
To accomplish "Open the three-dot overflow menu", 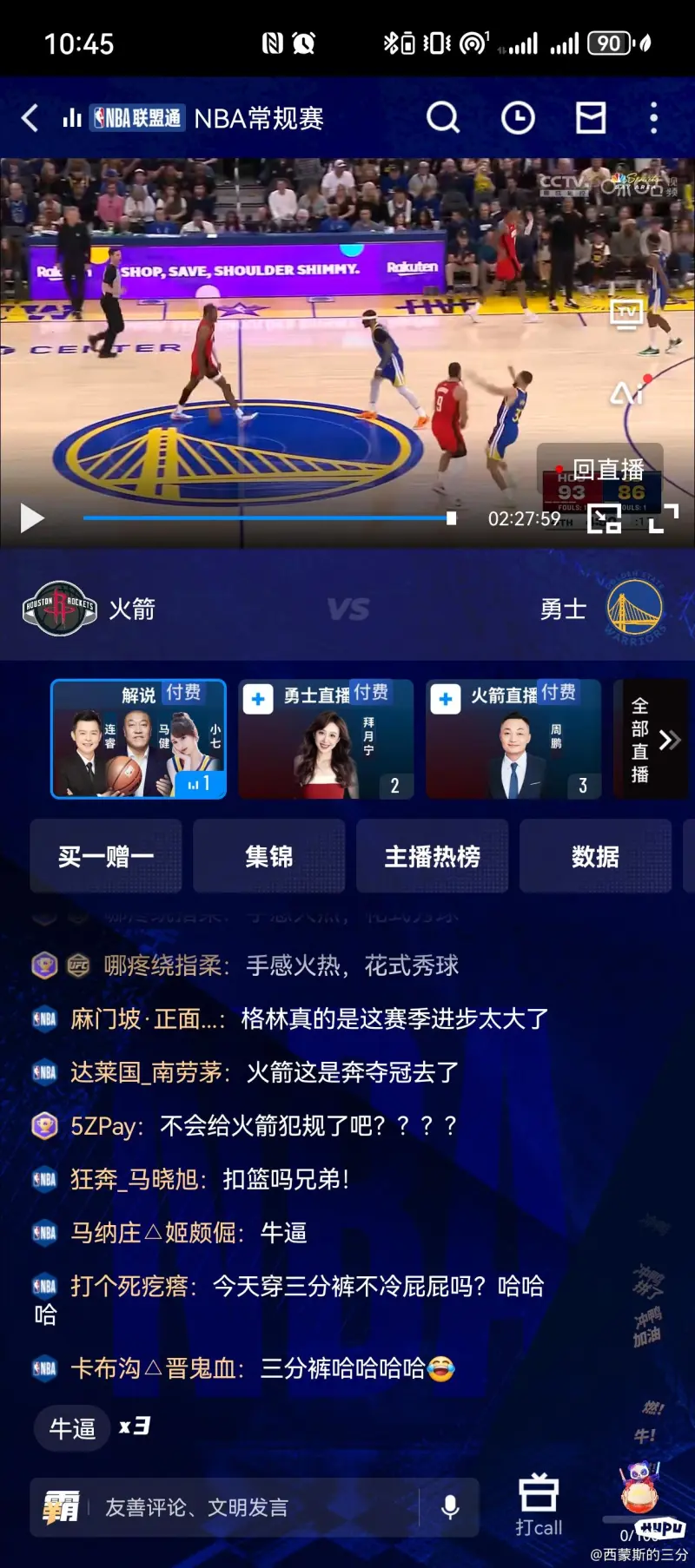I will pyautogui.click(x=653, y=117).
